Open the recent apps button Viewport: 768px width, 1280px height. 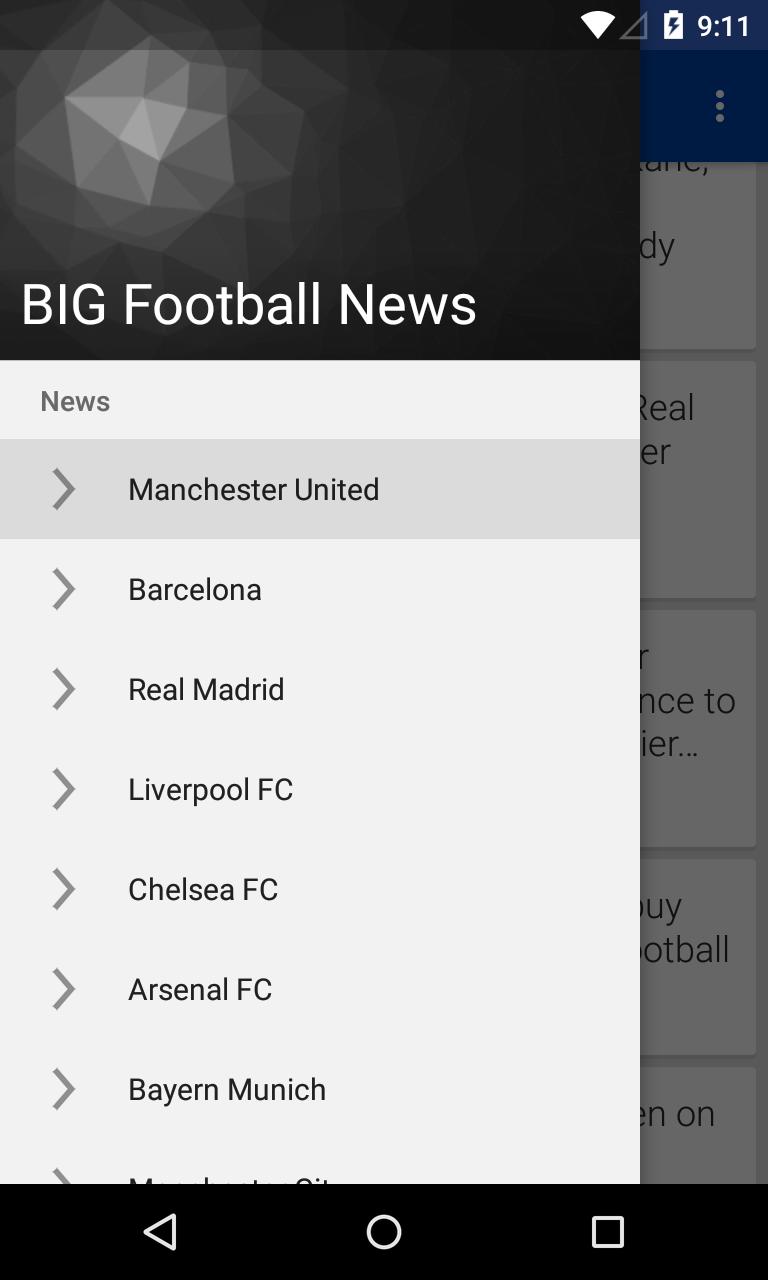607,1231
